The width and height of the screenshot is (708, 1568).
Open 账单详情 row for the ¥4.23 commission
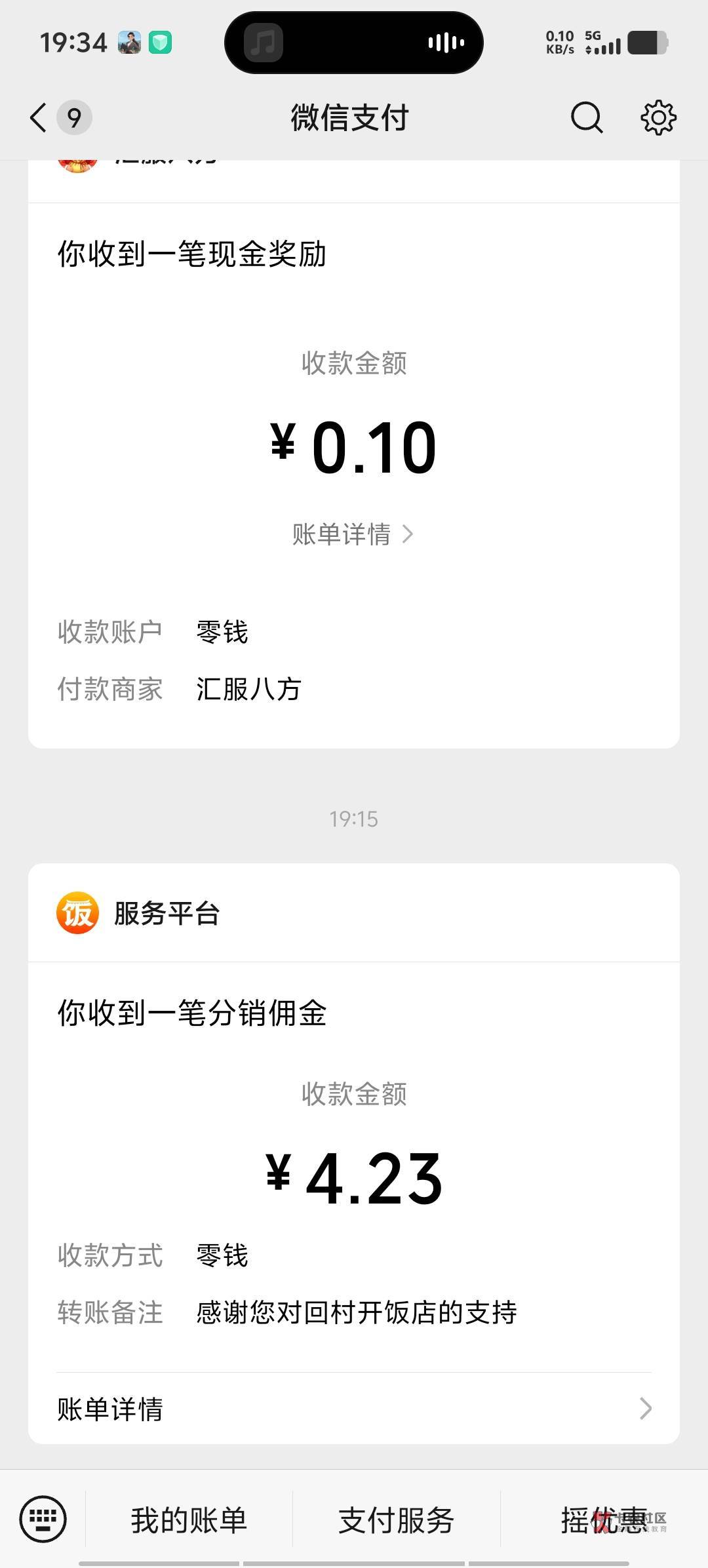pyautogui.click(x=354, y=1408)
